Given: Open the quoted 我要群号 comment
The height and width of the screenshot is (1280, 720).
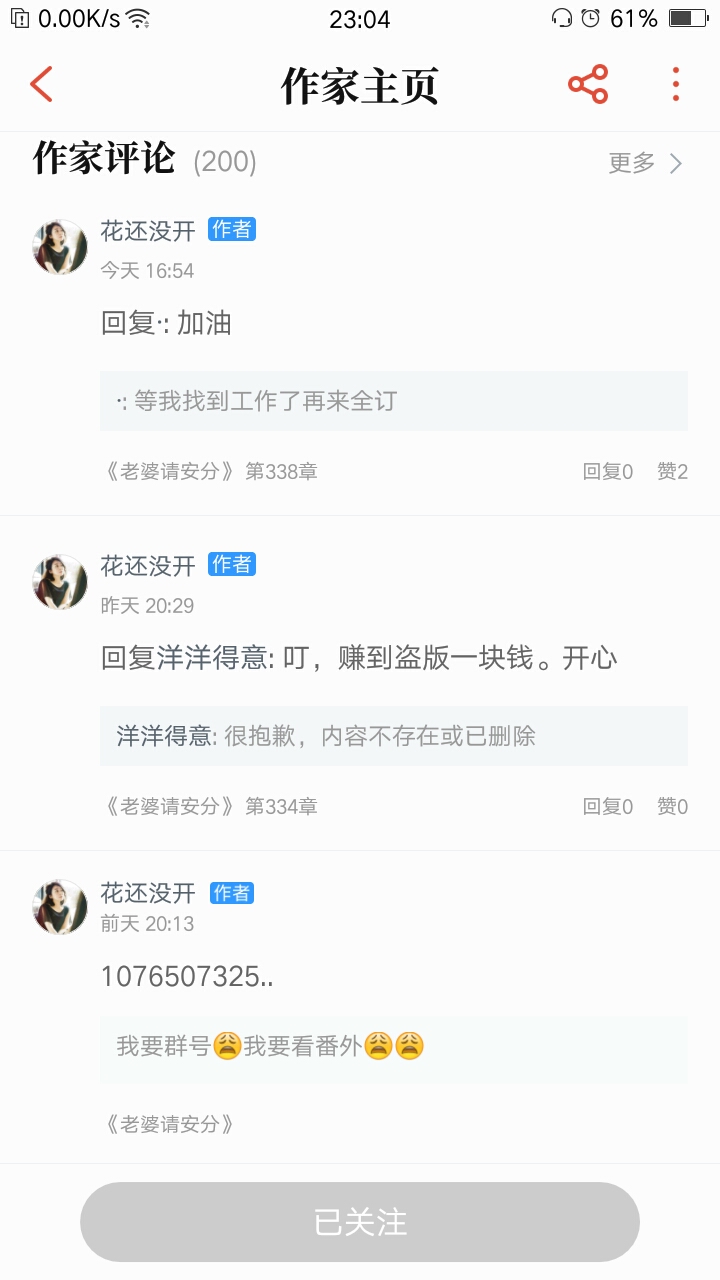Looking at the screenshot, I should tap(393, 1047).
